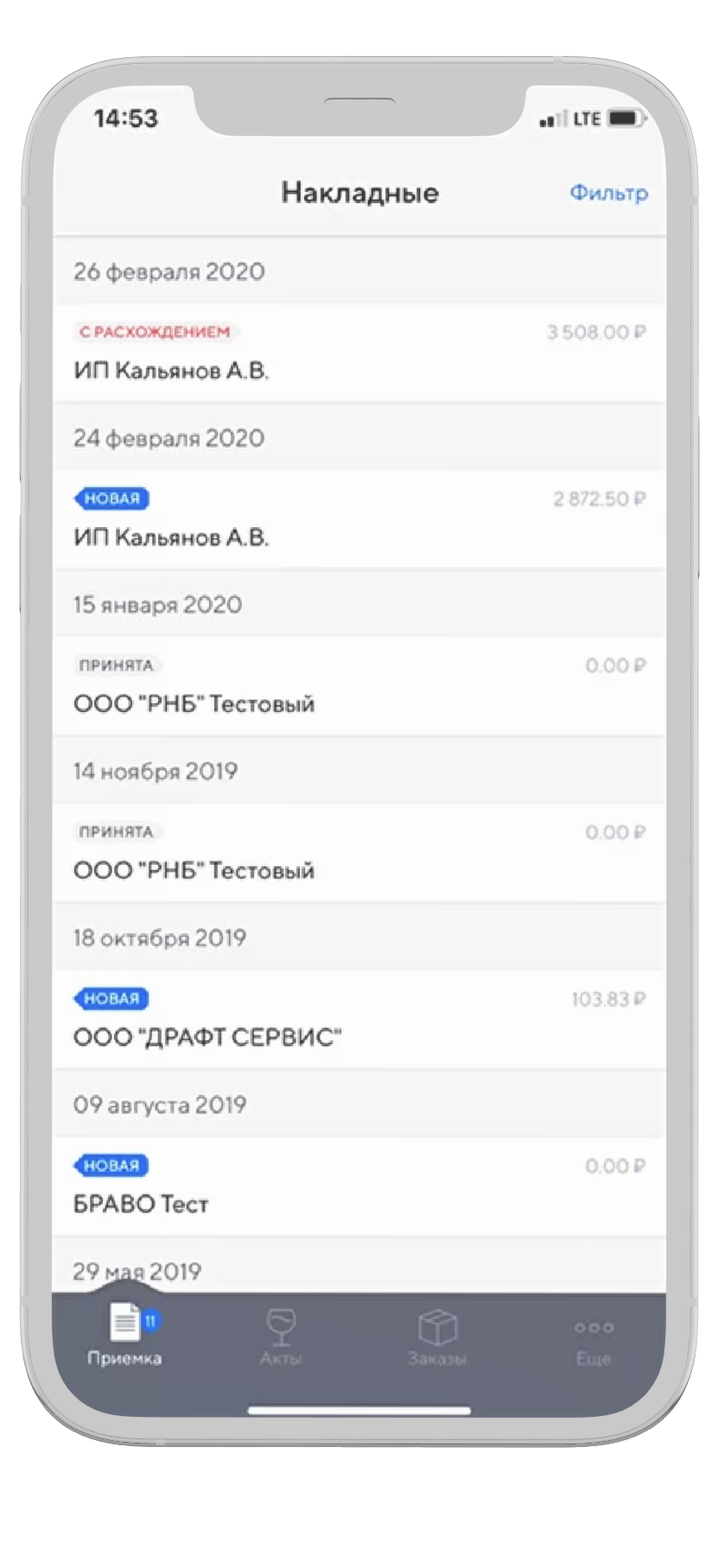Viewport: 724px width, 1568px height.
Task: Switch to the Приемка tab
Action: 125,1337
